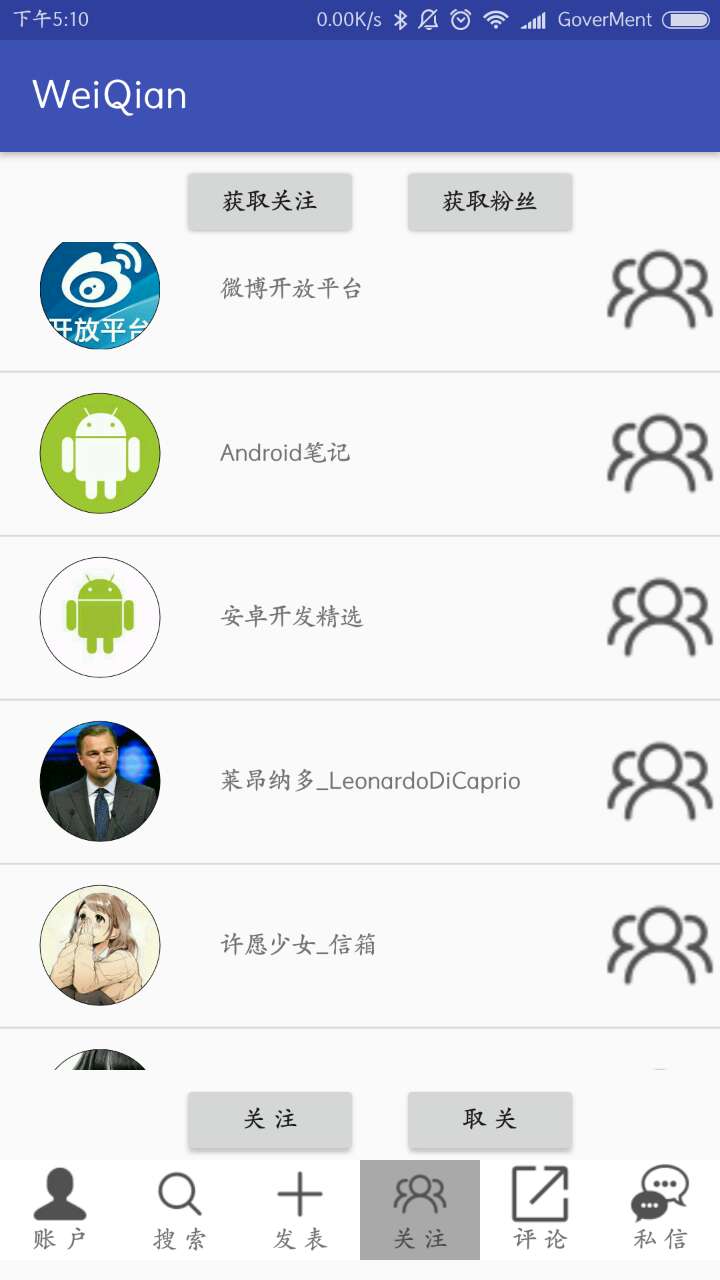Tap the people icon beside Android笔记
720x1280 pixels.
coord(660,453)
